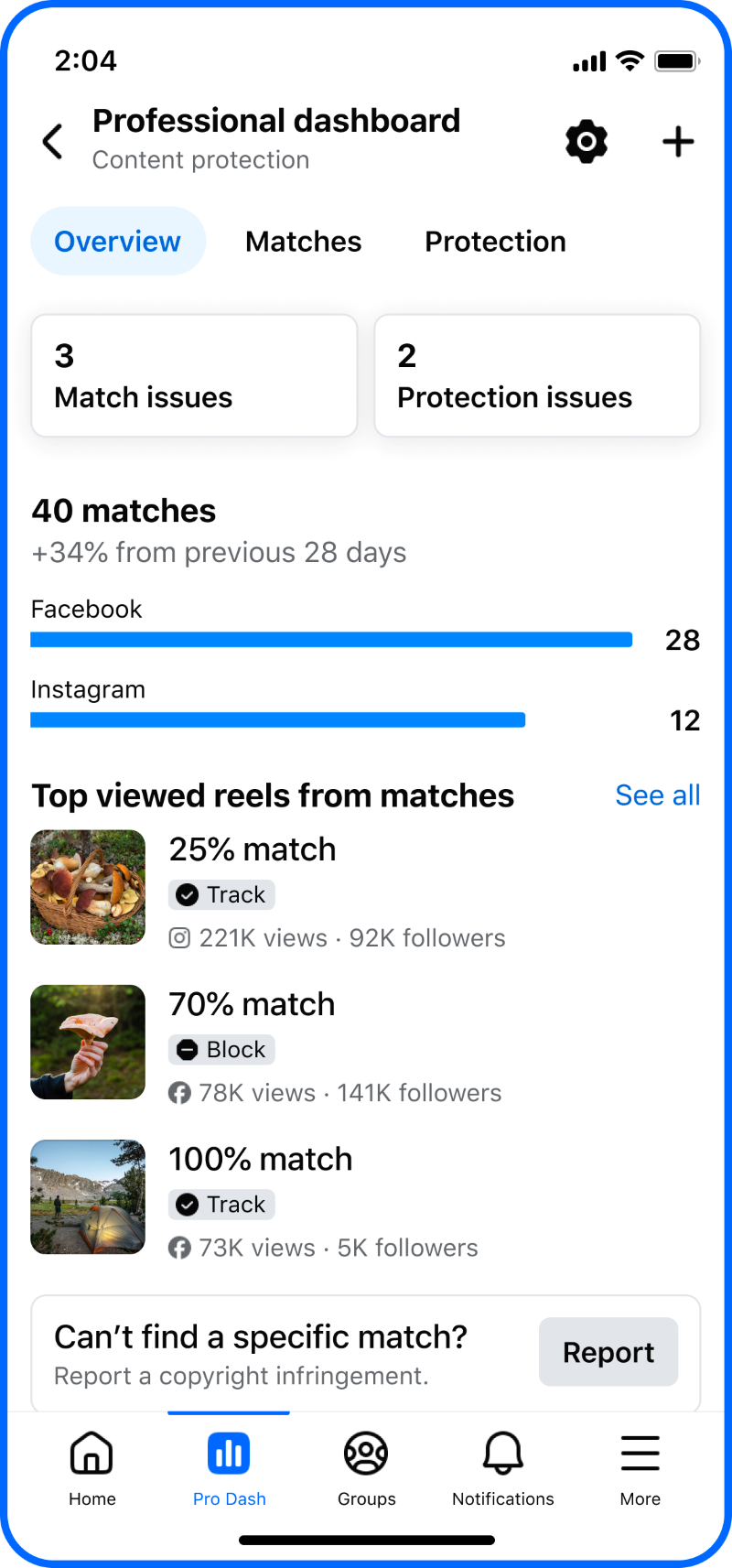Open the 3 Match issues card
This screenshot has width=732, height=1568.
tap(194, 376)
